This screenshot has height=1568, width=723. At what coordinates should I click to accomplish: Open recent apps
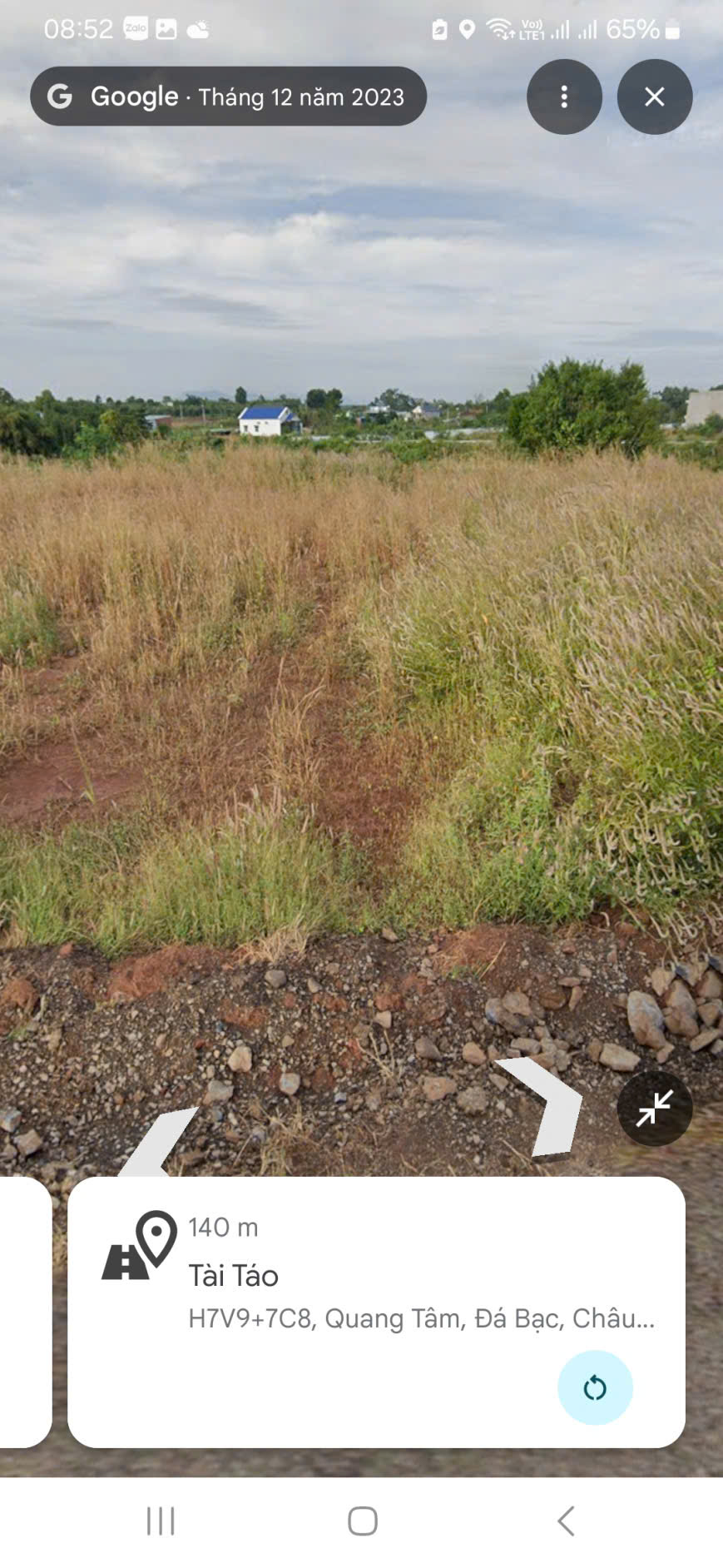click(161, 1521)
